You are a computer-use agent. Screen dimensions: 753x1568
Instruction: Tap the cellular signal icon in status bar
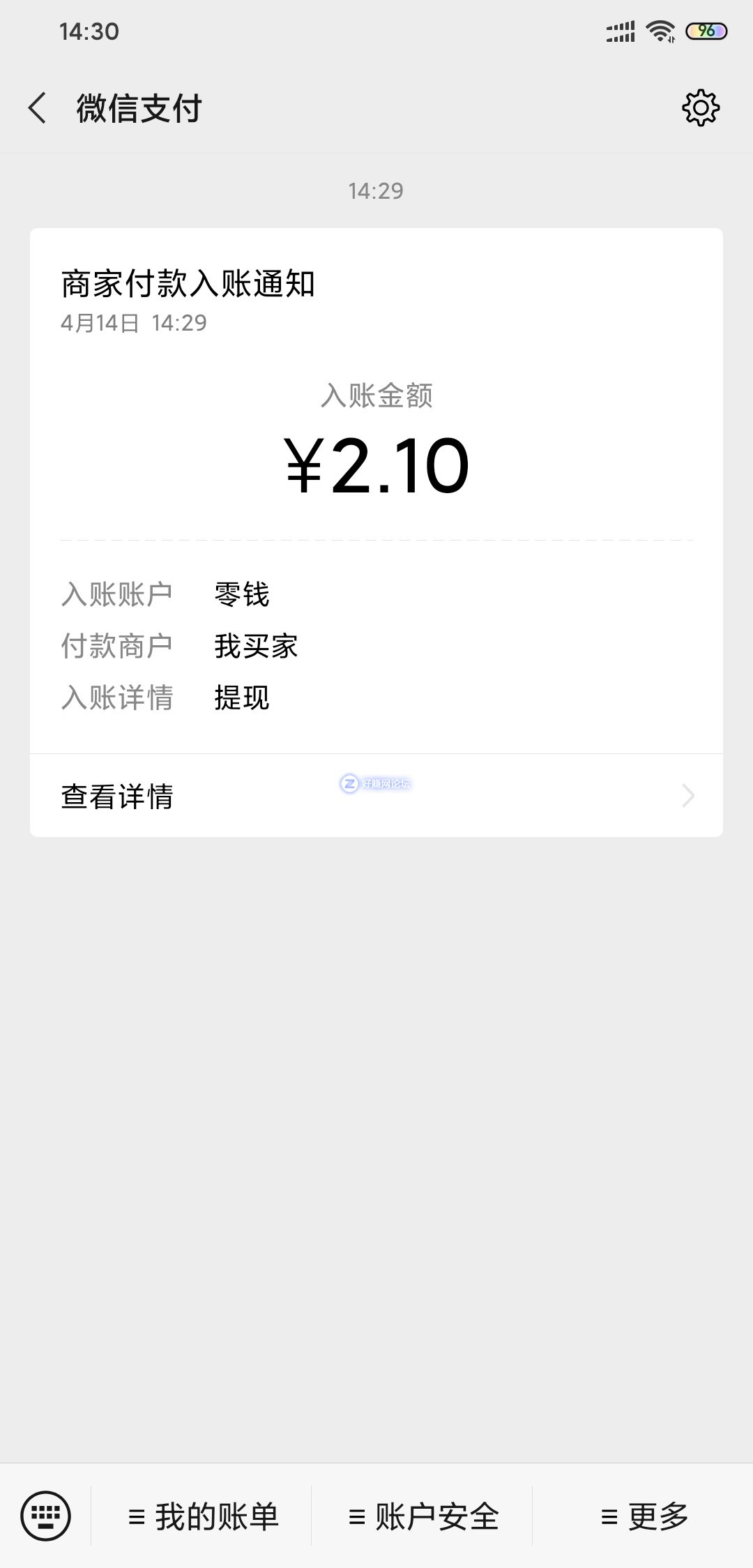[x=621, y=29]
